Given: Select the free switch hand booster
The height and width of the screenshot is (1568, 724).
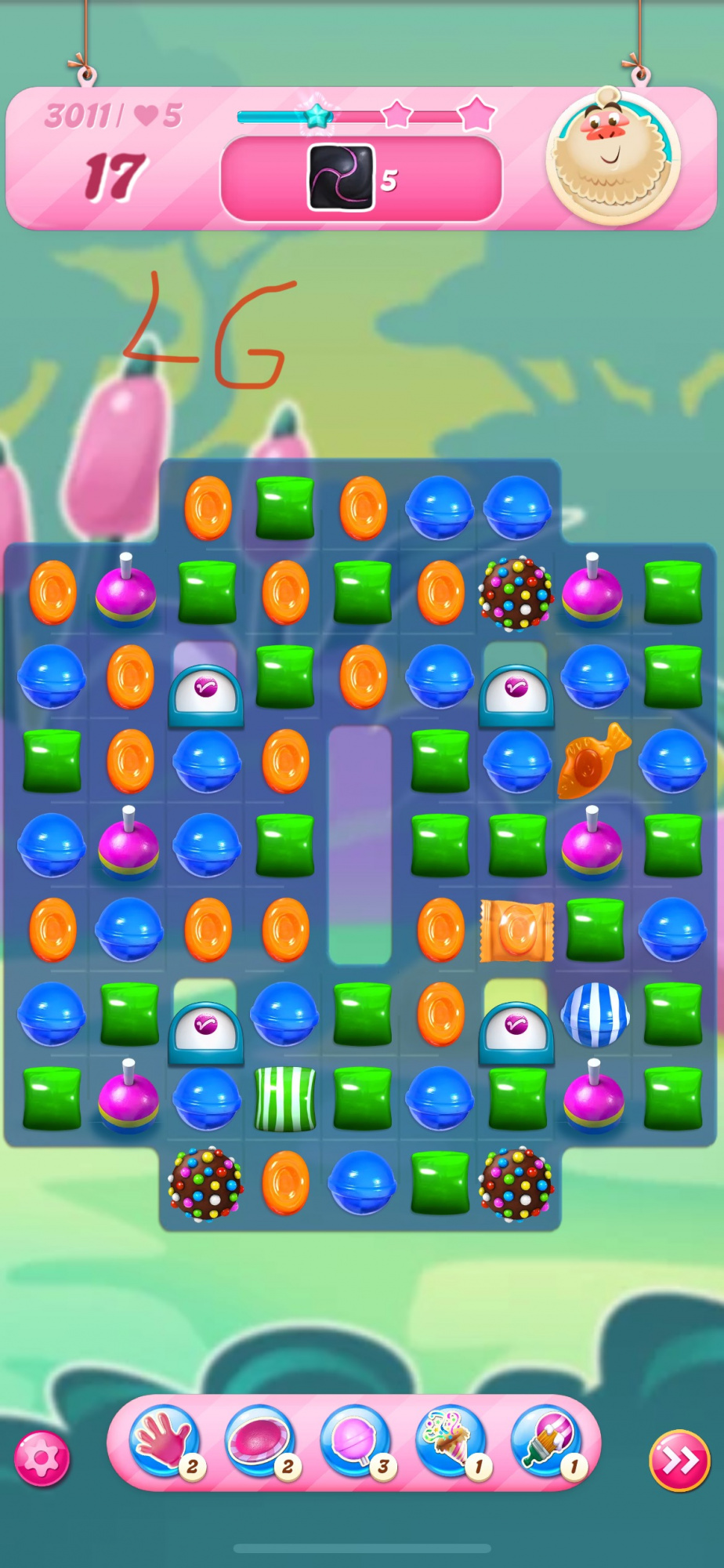Looking at the screenshot, I should pos(165,1441).
